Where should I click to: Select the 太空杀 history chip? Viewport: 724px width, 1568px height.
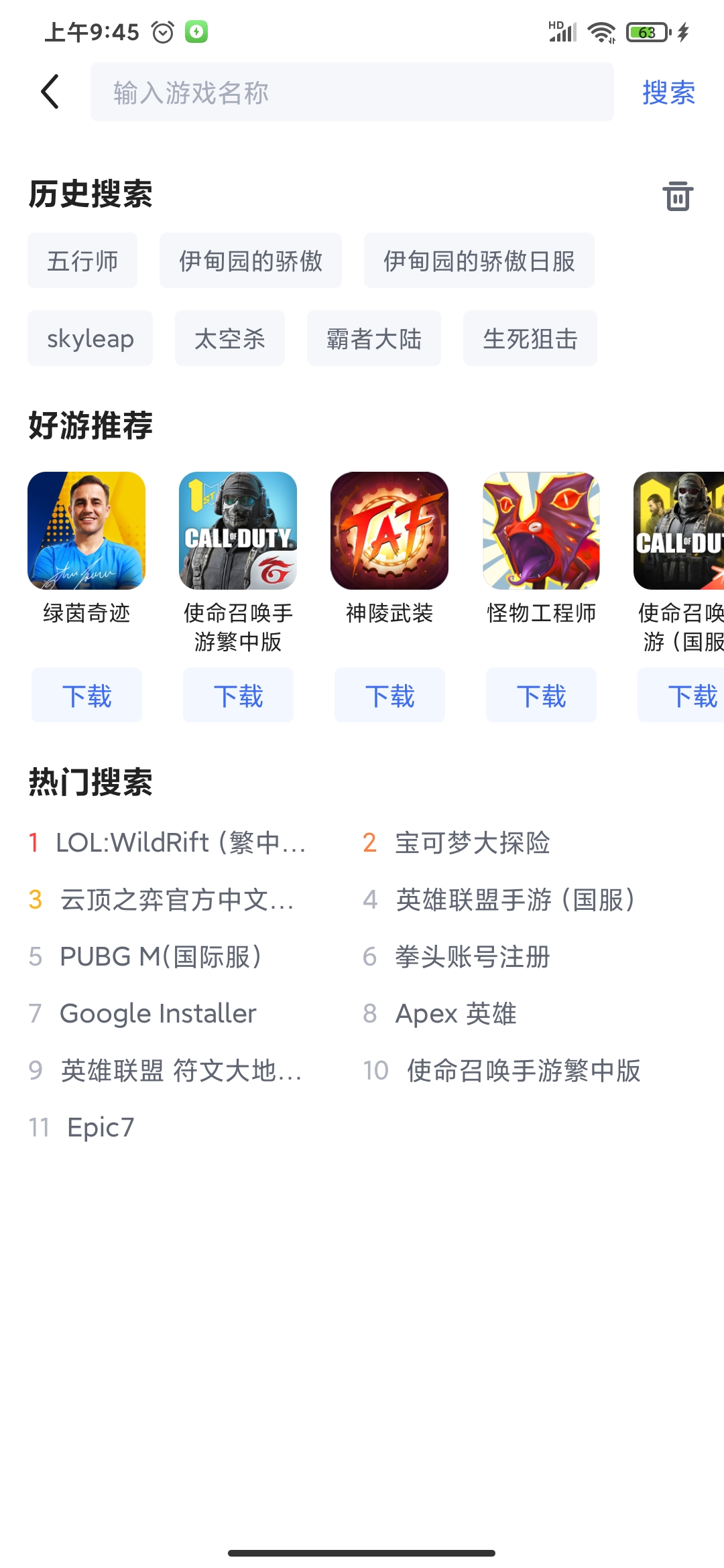click(x=229, y=338)
